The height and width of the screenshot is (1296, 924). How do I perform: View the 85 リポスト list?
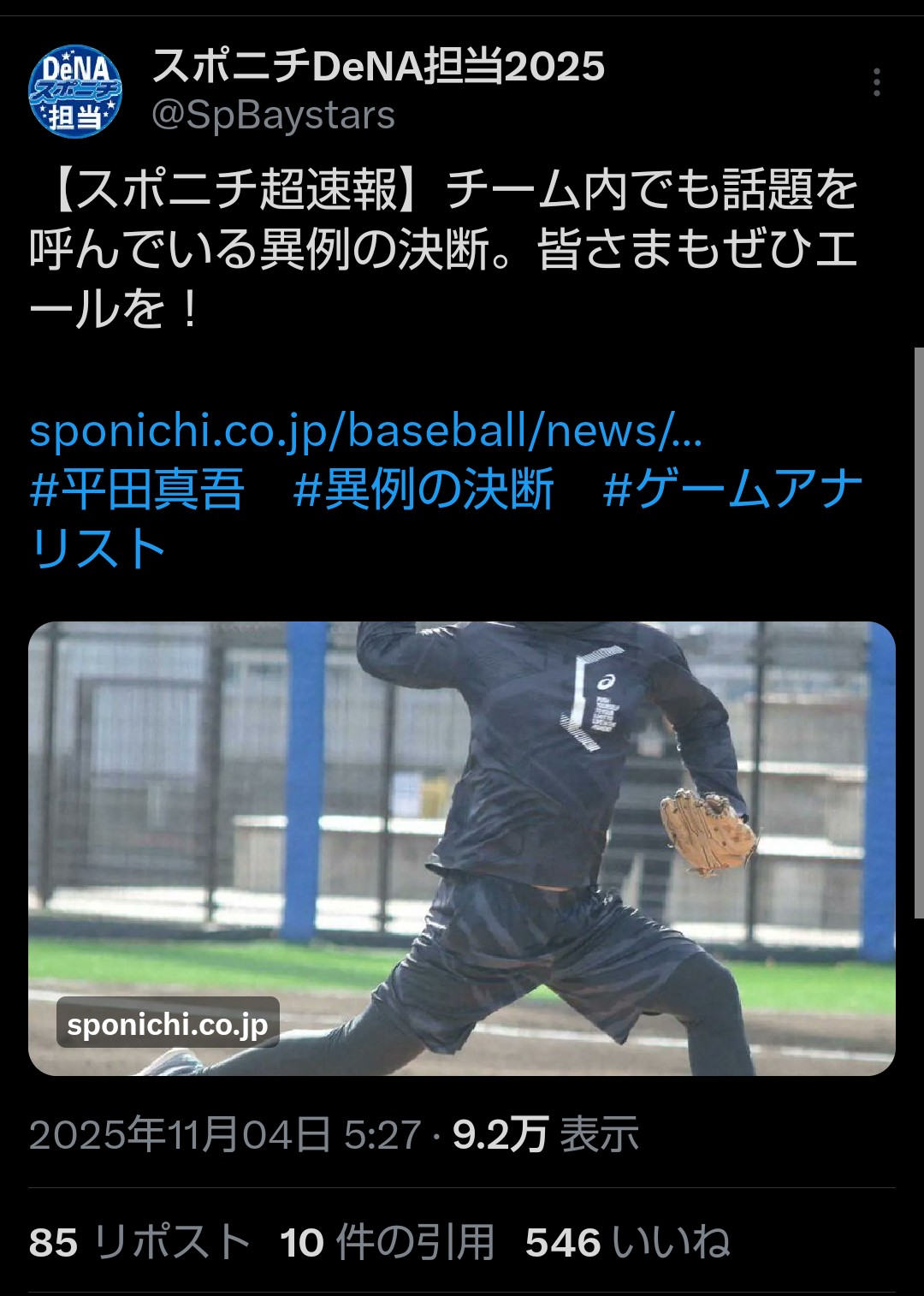[139, 1242]
